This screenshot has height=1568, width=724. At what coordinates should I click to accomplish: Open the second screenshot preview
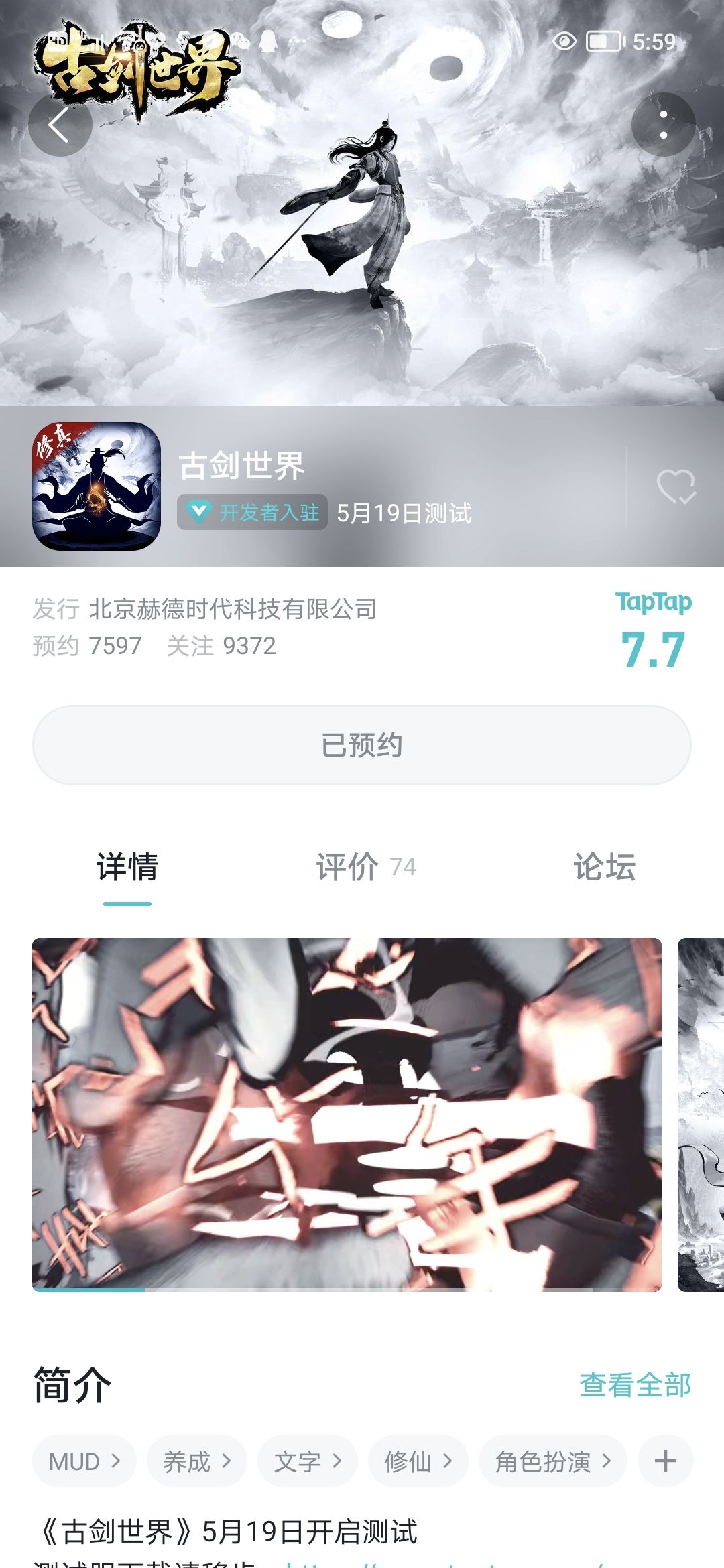coord(701,1114)
